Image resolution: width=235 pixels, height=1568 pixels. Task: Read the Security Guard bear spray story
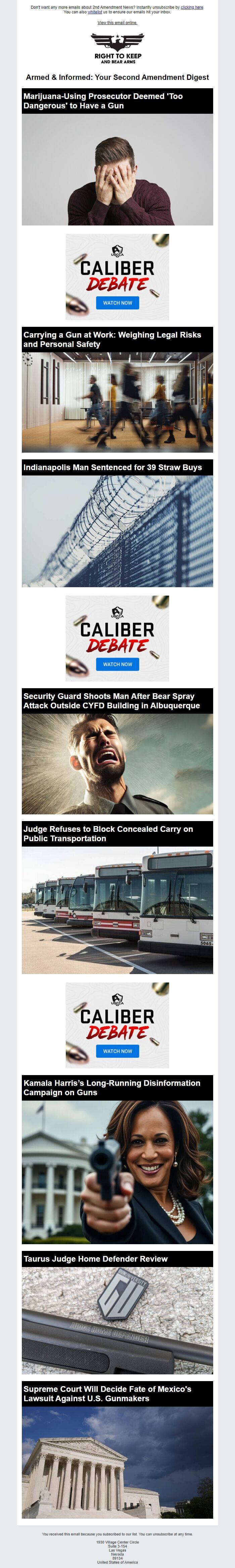coord(111,701)
